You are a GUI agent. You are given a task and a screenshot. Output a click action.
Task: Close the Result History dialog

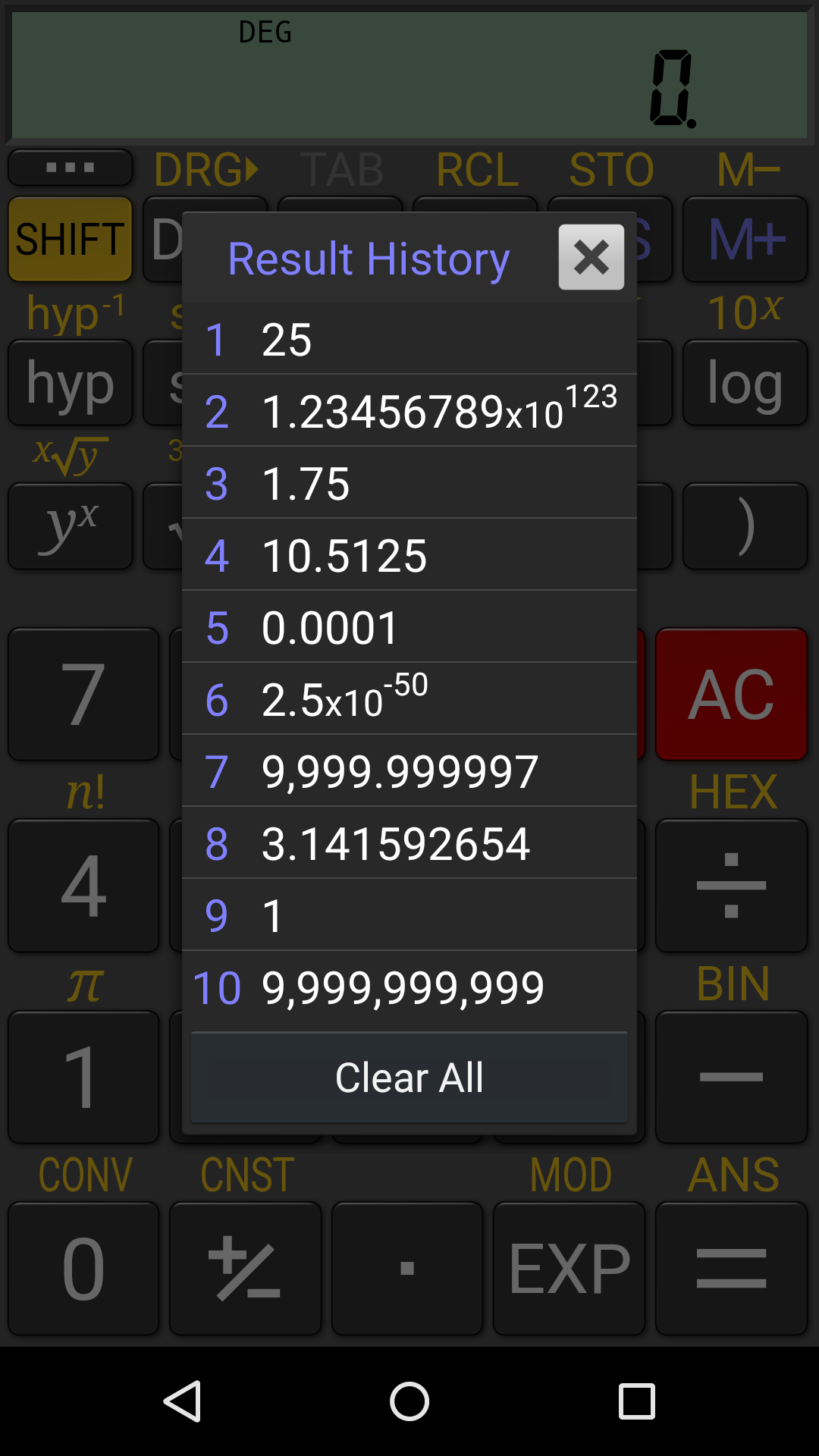[x=591, y=258]
